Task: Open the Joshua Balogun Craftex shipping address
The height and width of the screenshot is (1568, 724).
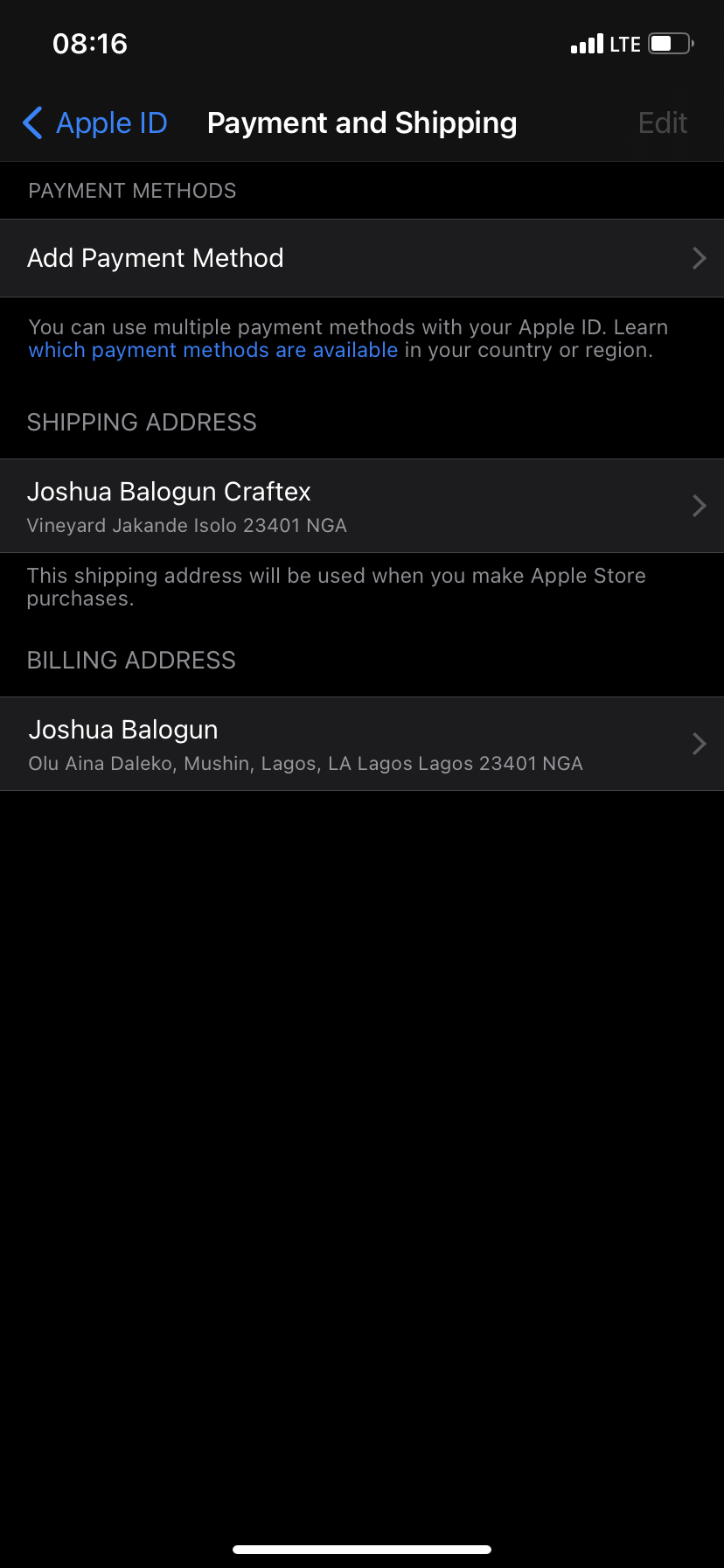Action: [361, 506]
